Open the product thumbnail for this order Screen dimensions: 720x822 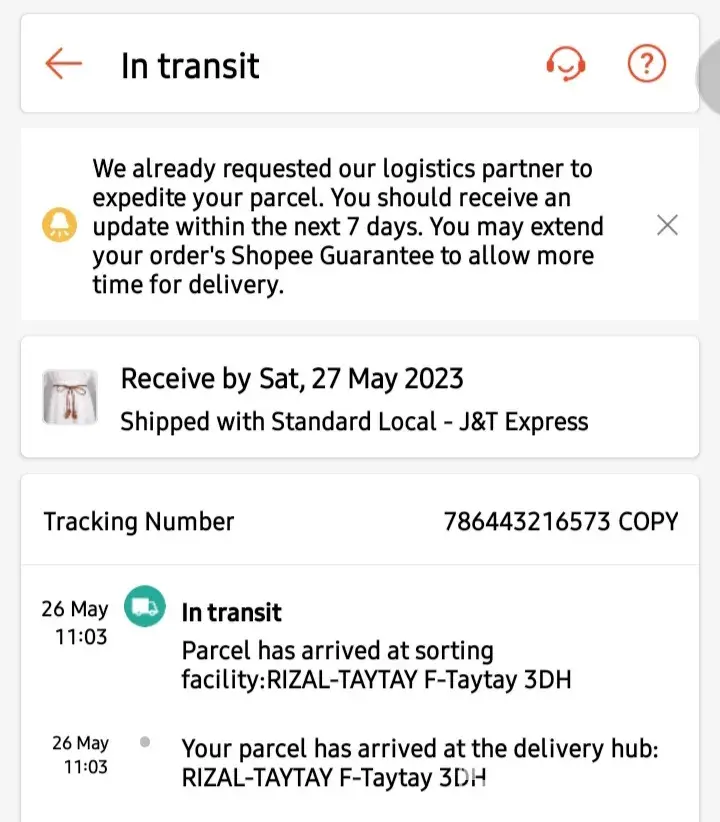(x=68, y=397)
